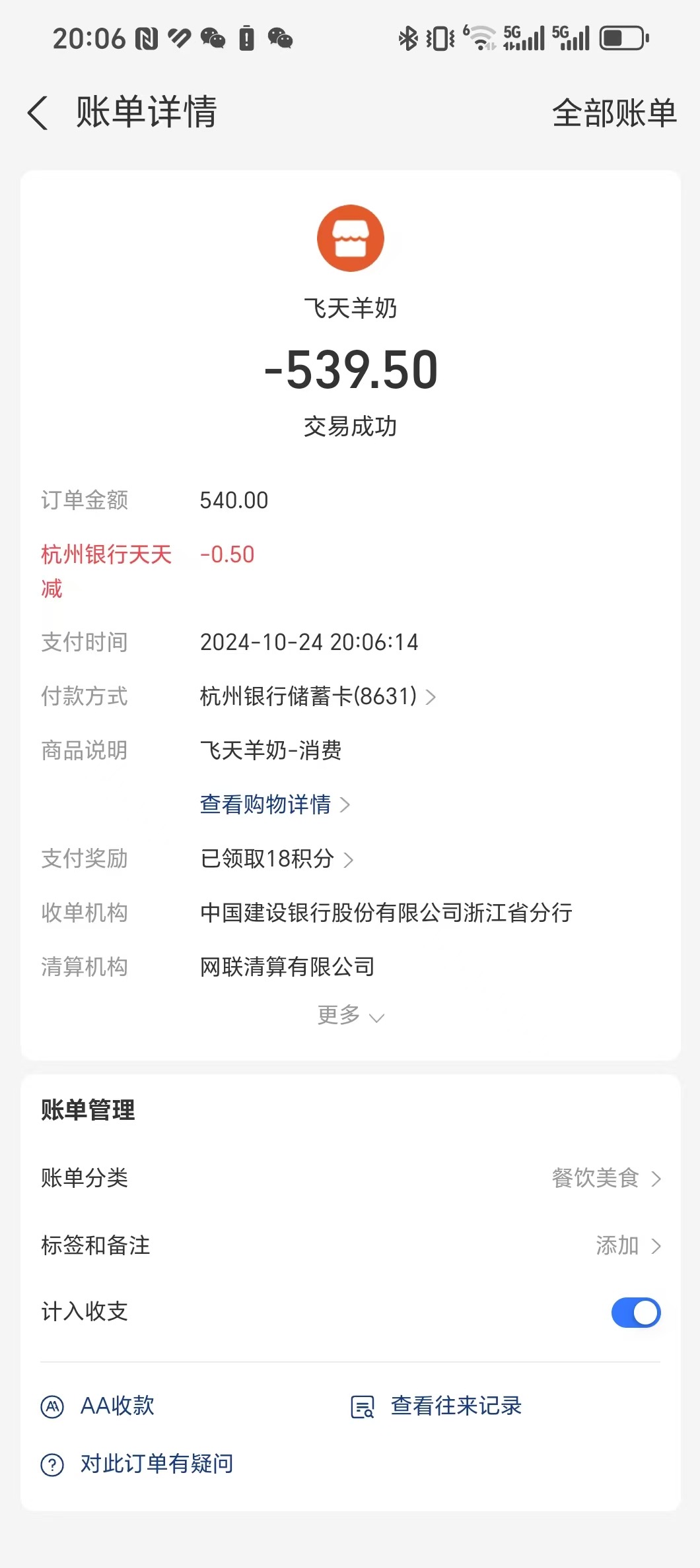Open 飞天羊奶 merchant icon
This screenshot has width=700, height=1568.
pyautogui.click(x=350, y=238)
